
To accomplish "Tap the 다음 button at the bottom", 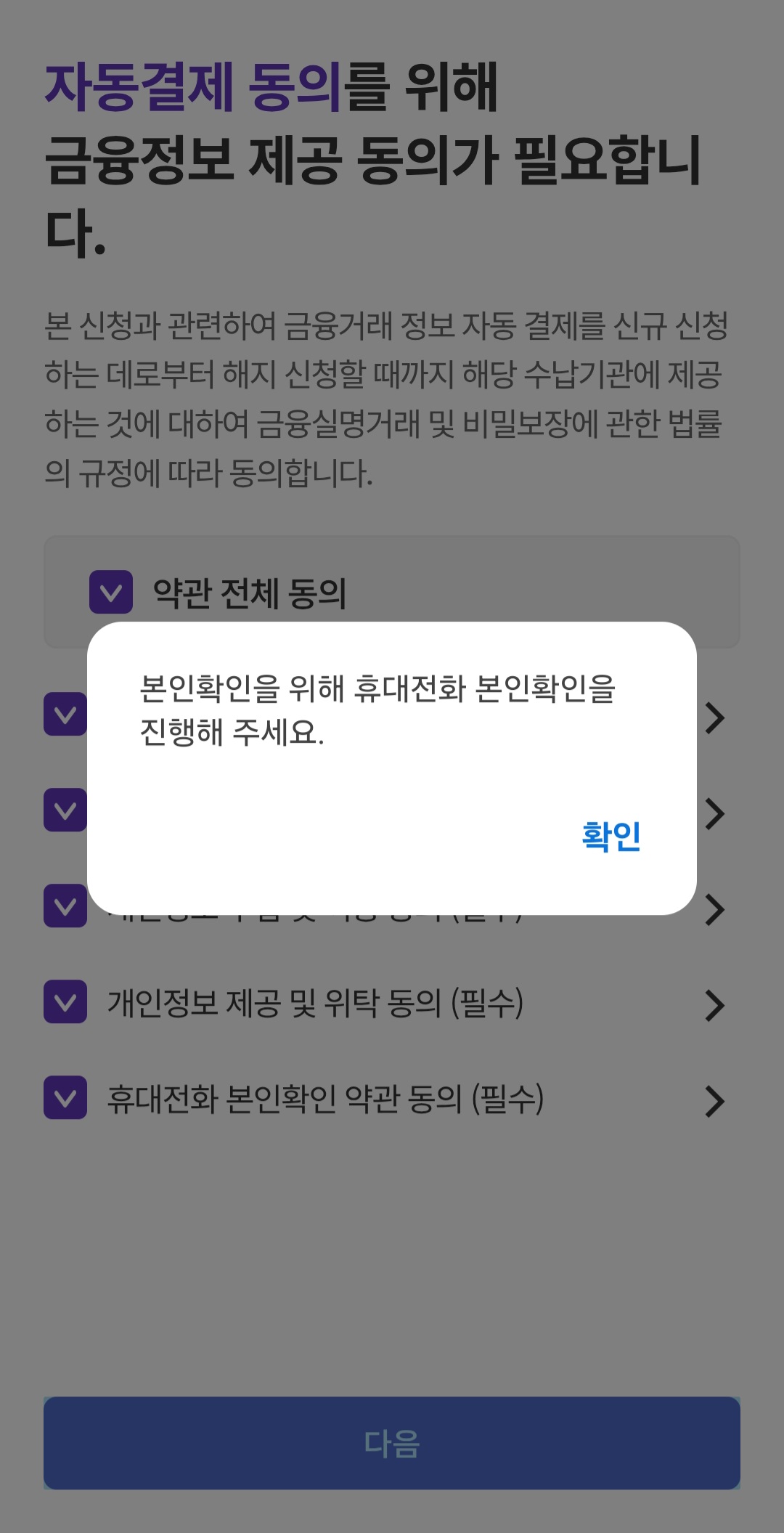I will [x=392, y=1443].
